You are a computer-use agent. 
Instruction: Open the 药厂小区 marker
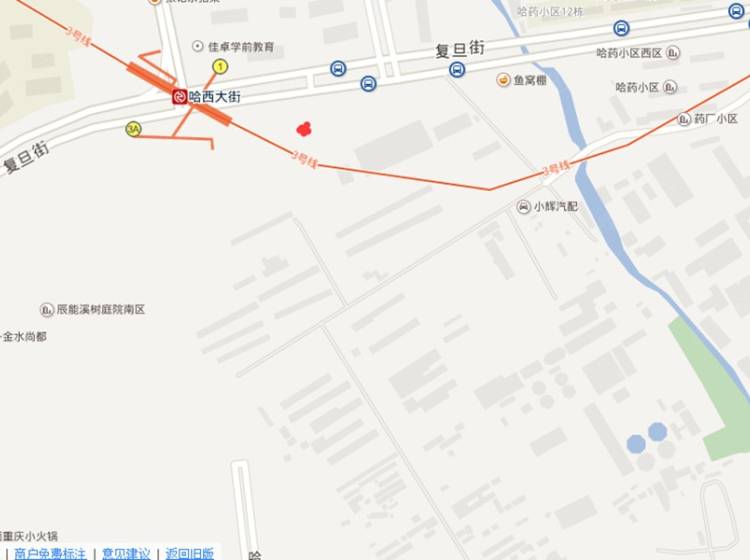pos(685,119)
